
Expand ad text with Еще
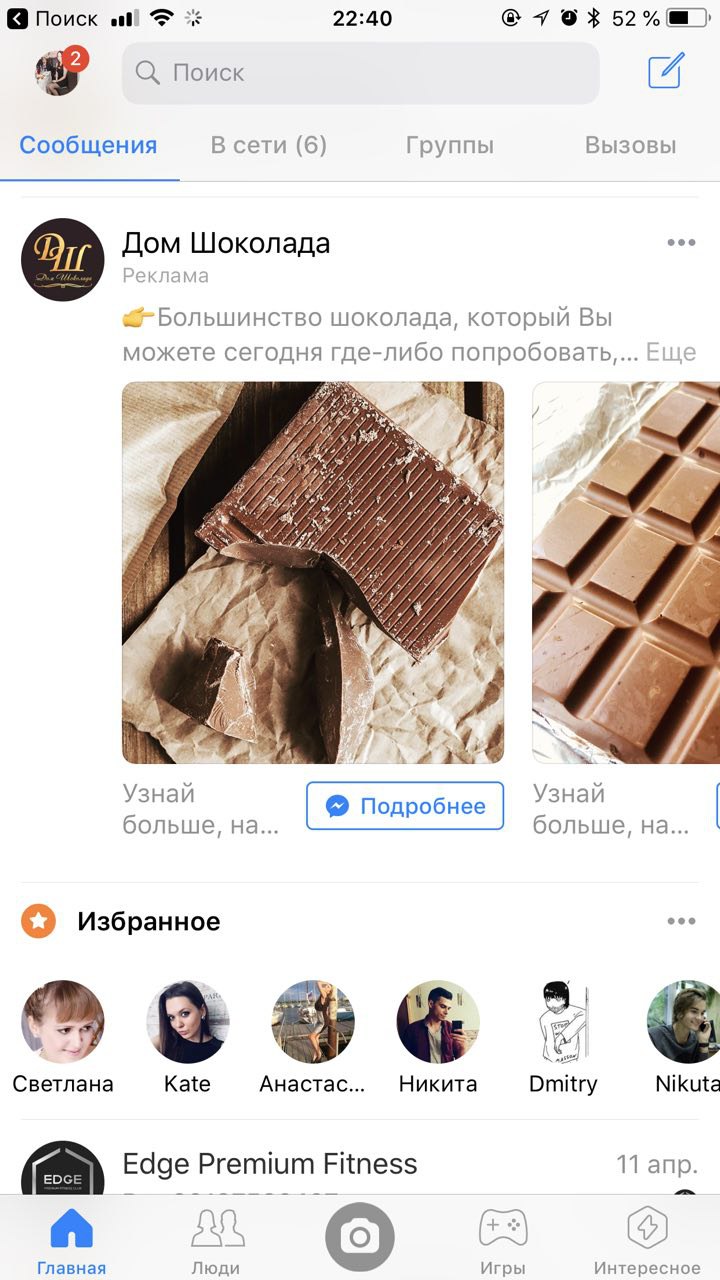pos(671,353)
